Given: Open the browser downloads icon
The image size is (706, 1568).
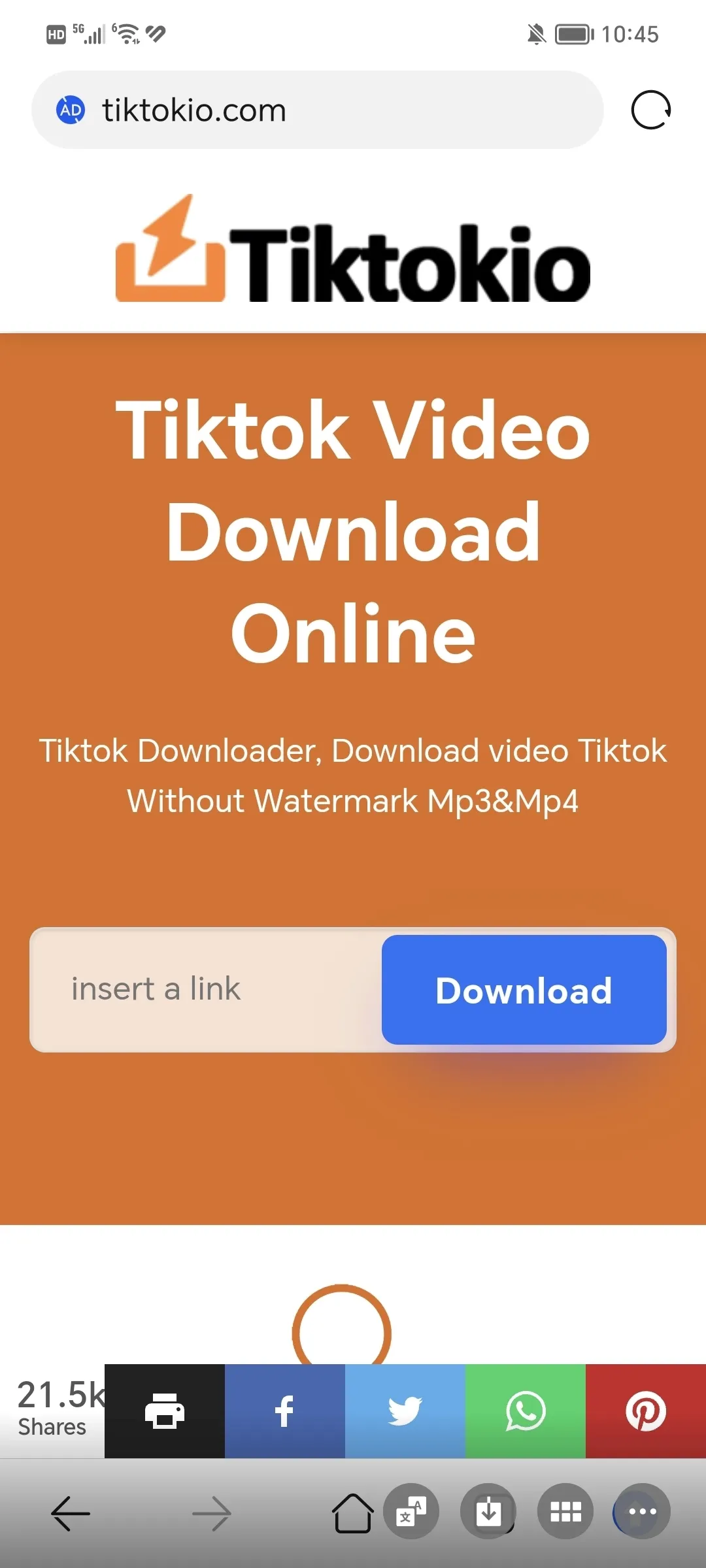Looking at the screenshot, I should [488, 1512].
